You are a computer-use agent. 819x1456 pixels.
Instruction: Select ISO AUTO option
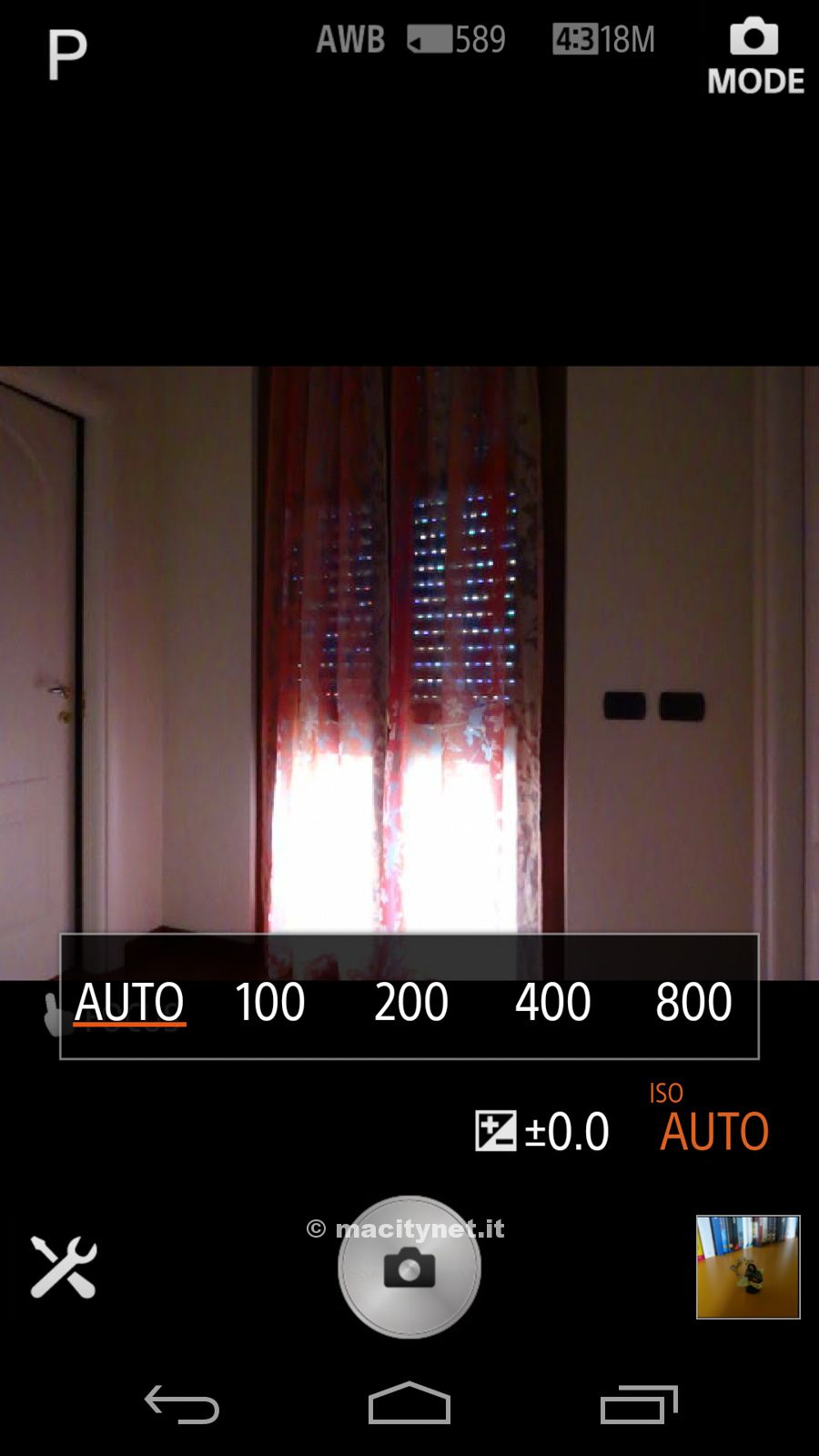coord(129,1002)
